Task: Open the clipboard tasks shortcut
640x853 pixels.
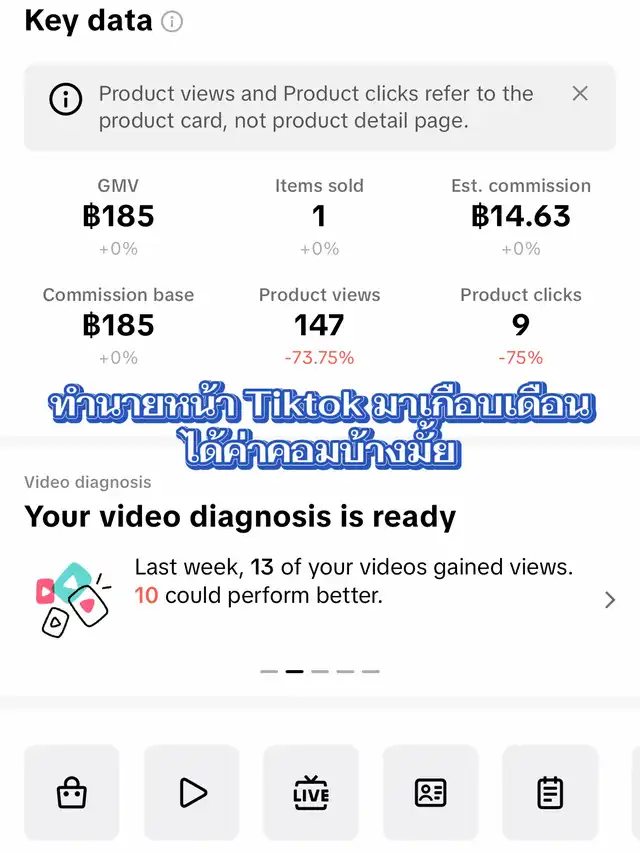Action: pos(550,793)
